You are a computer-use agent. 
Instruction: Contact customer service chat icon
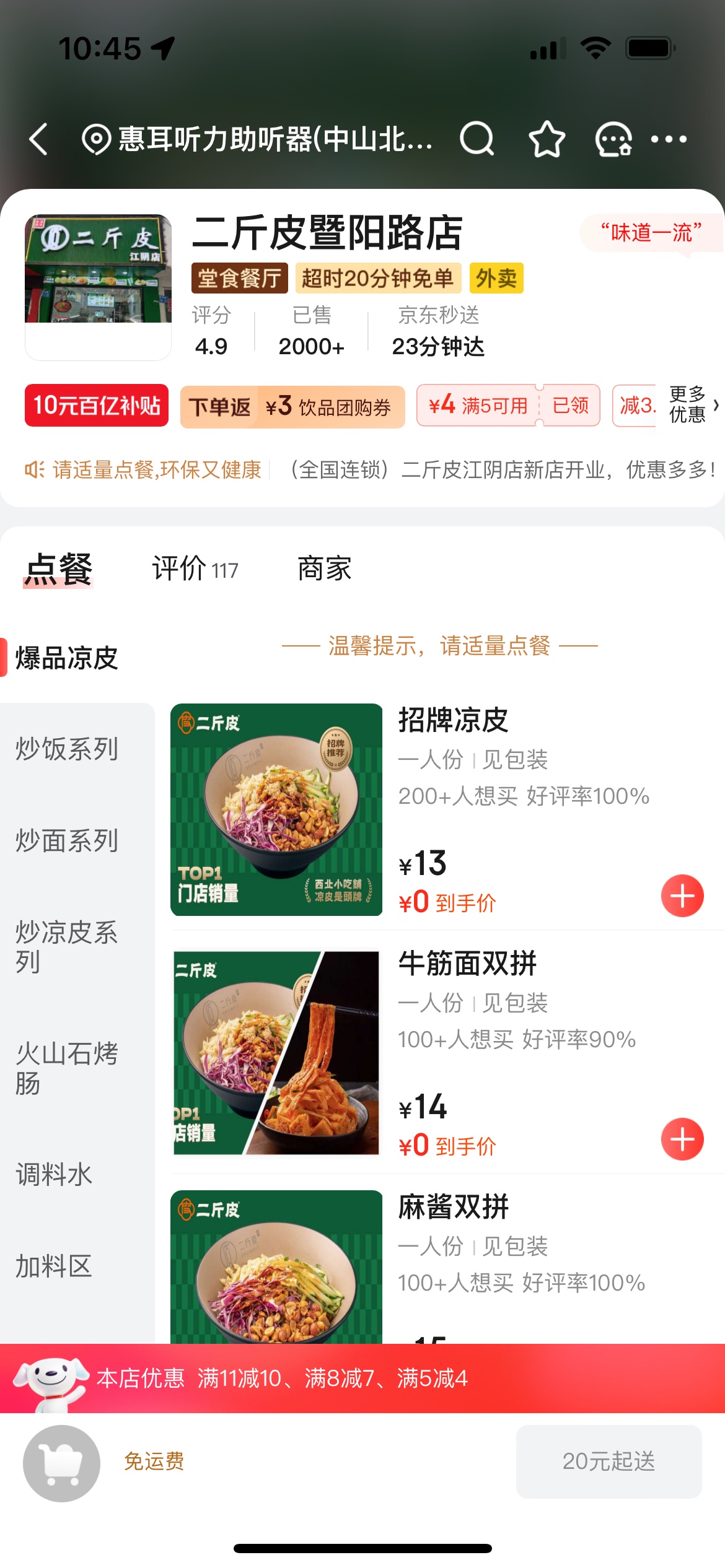coord(613,139)
